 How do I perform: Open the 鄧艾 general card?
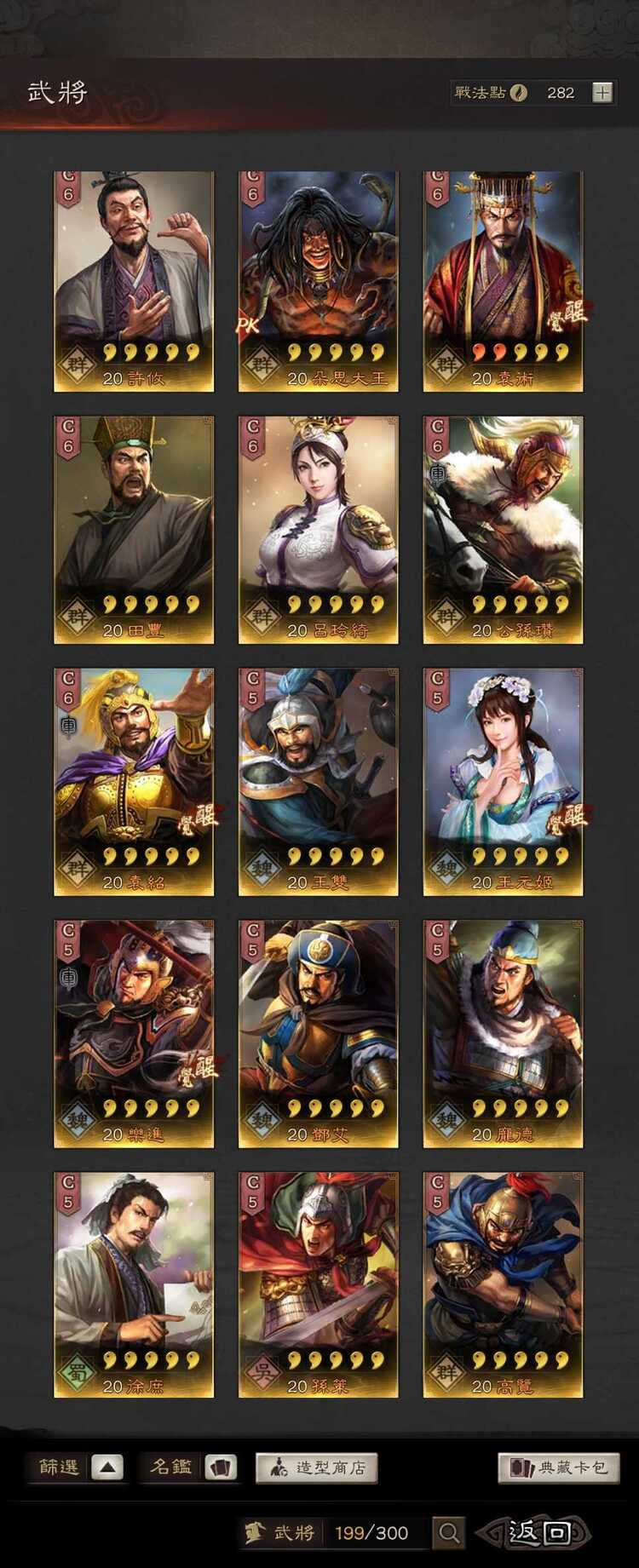tap(318, 1033)
